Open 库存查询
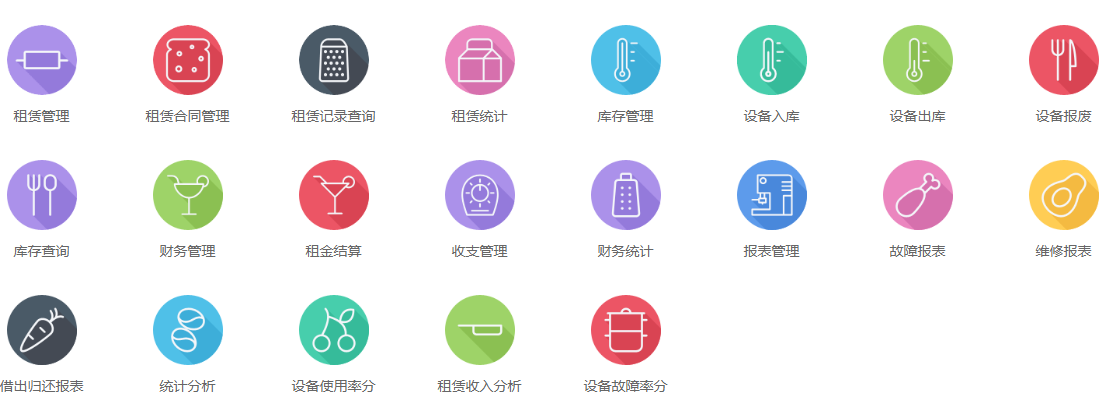 (42, 195)
